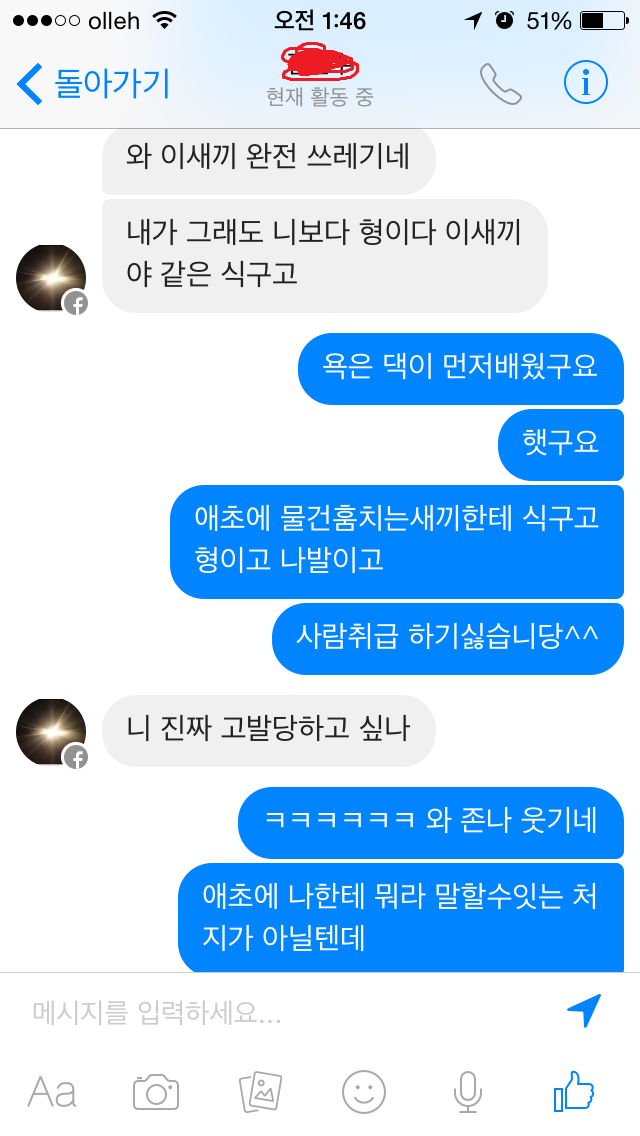
Task: Open the emoji and sticker picker
Action: 364,1091
